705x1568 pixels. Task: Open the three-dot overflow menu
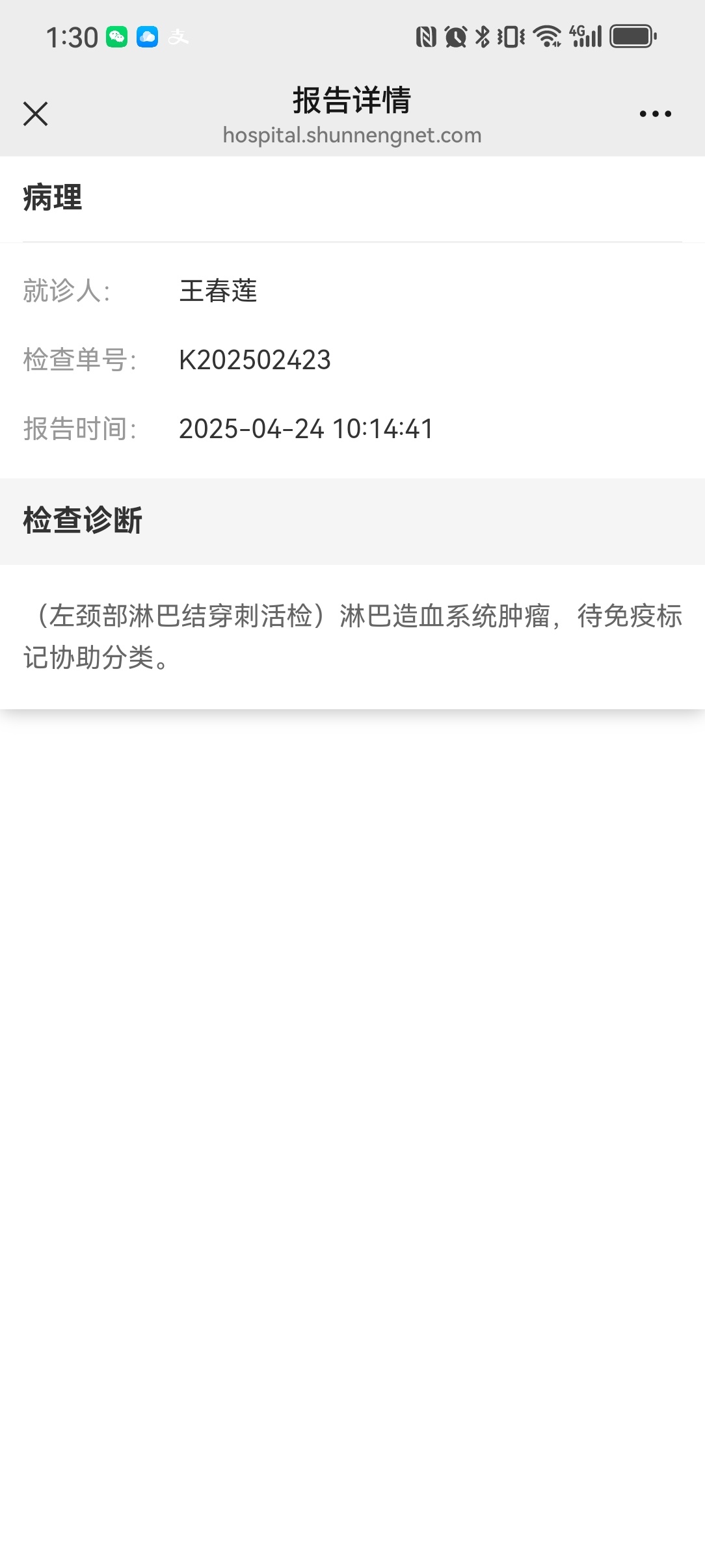click(x=655, y=114)
